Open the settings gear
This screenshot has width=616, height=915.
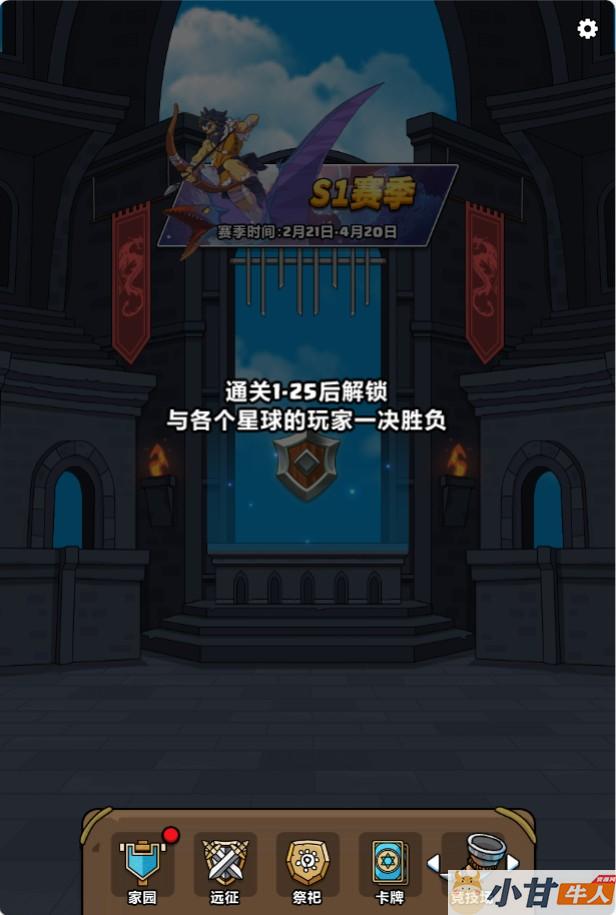pyautogui.click(x=588, y=29)
